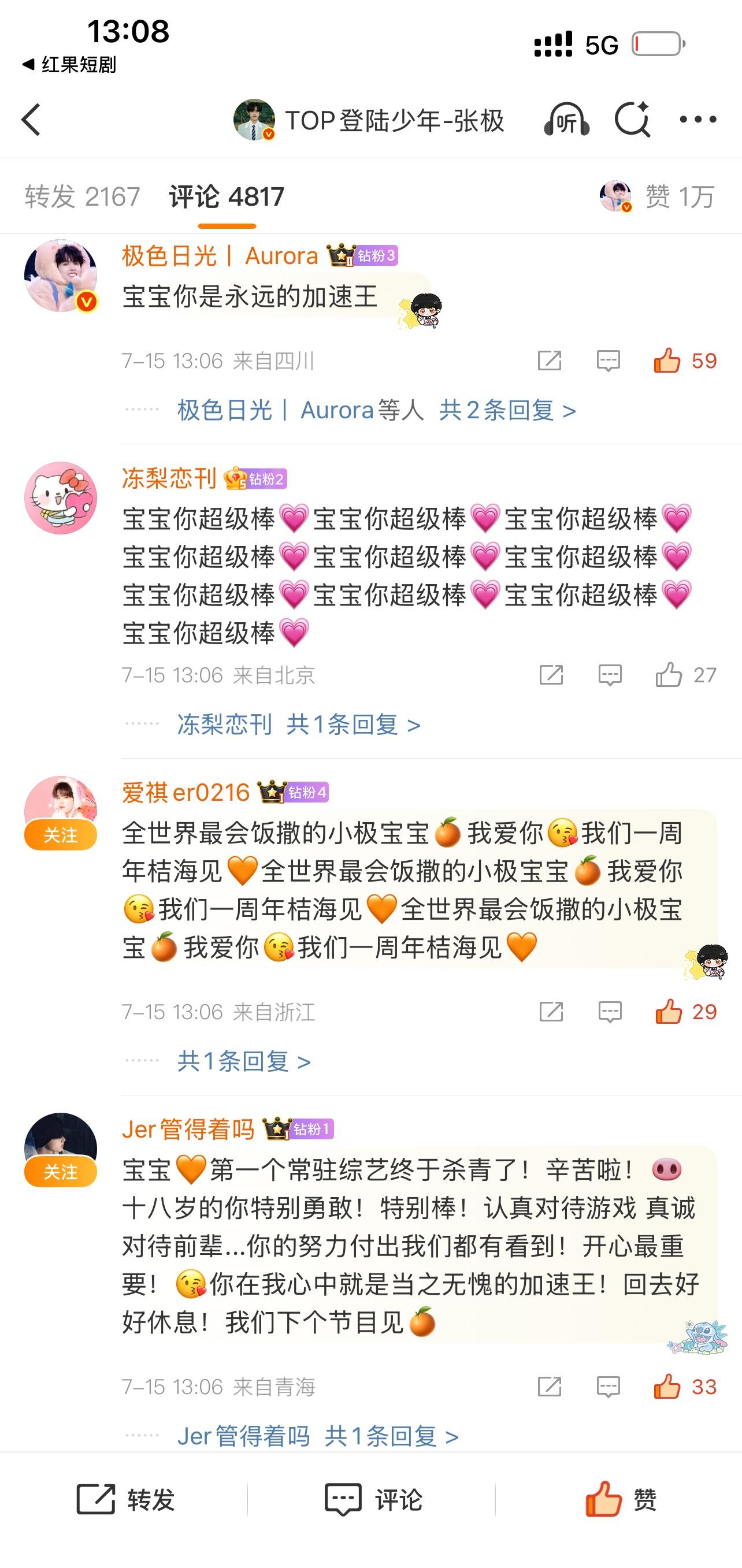Switch to the 转发 2167 tab
Viewport: 742px width, 1568px height.
pos(83,197)
